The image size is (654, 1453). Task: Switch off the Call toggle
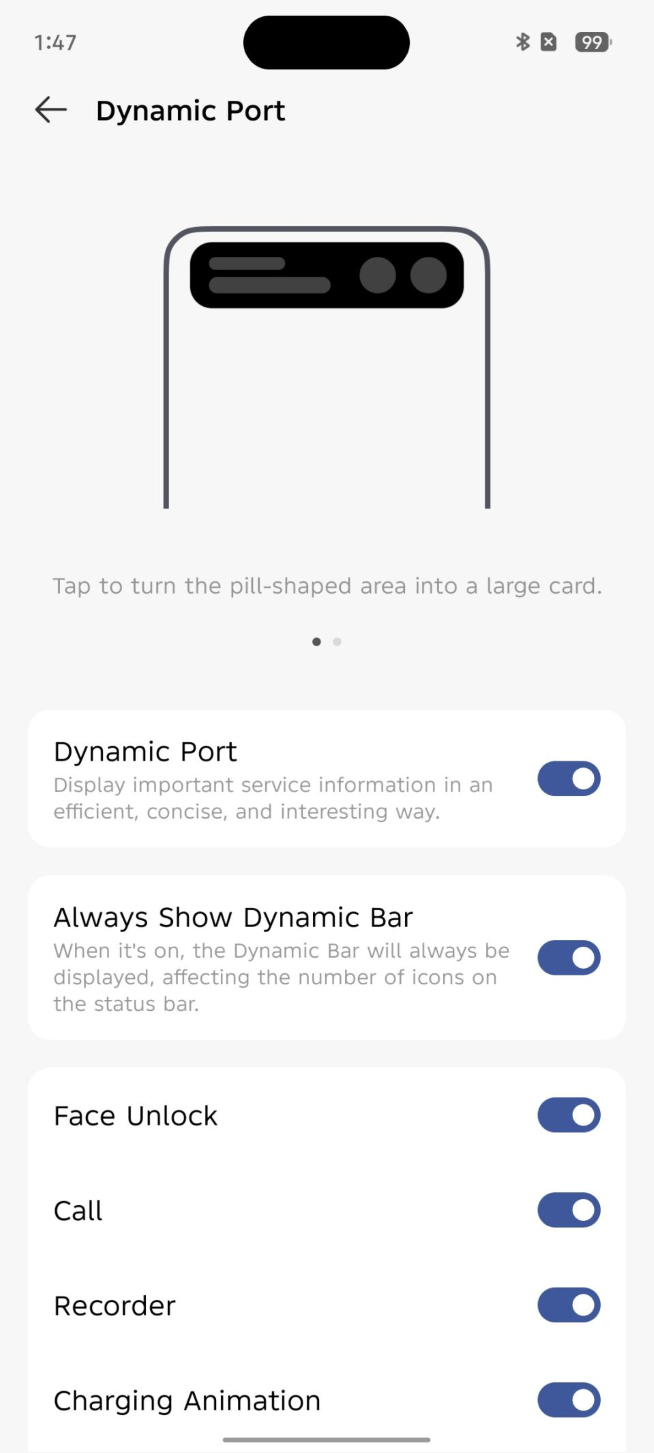click(569, 1210)
